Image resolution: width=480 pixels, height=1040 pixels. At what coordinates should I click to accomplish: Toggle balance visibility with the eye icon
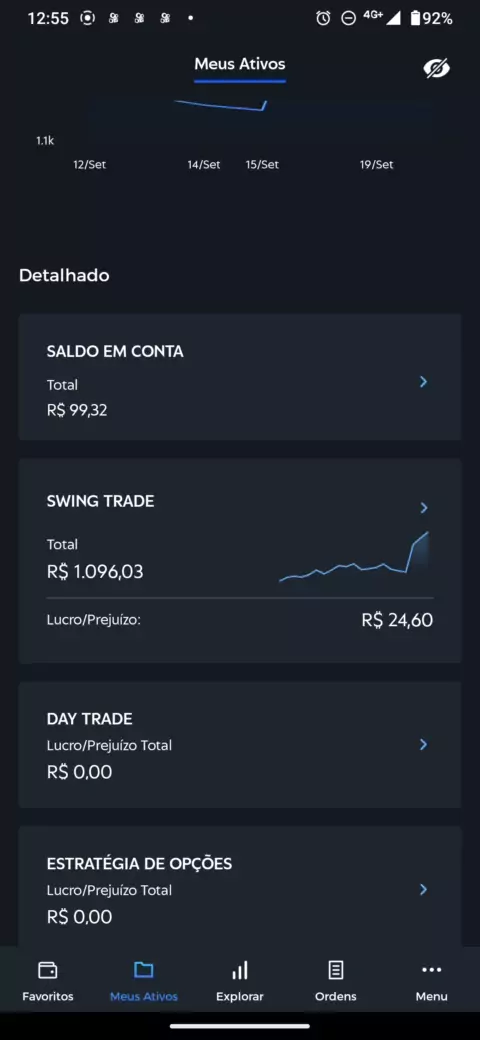pos(436,68)
